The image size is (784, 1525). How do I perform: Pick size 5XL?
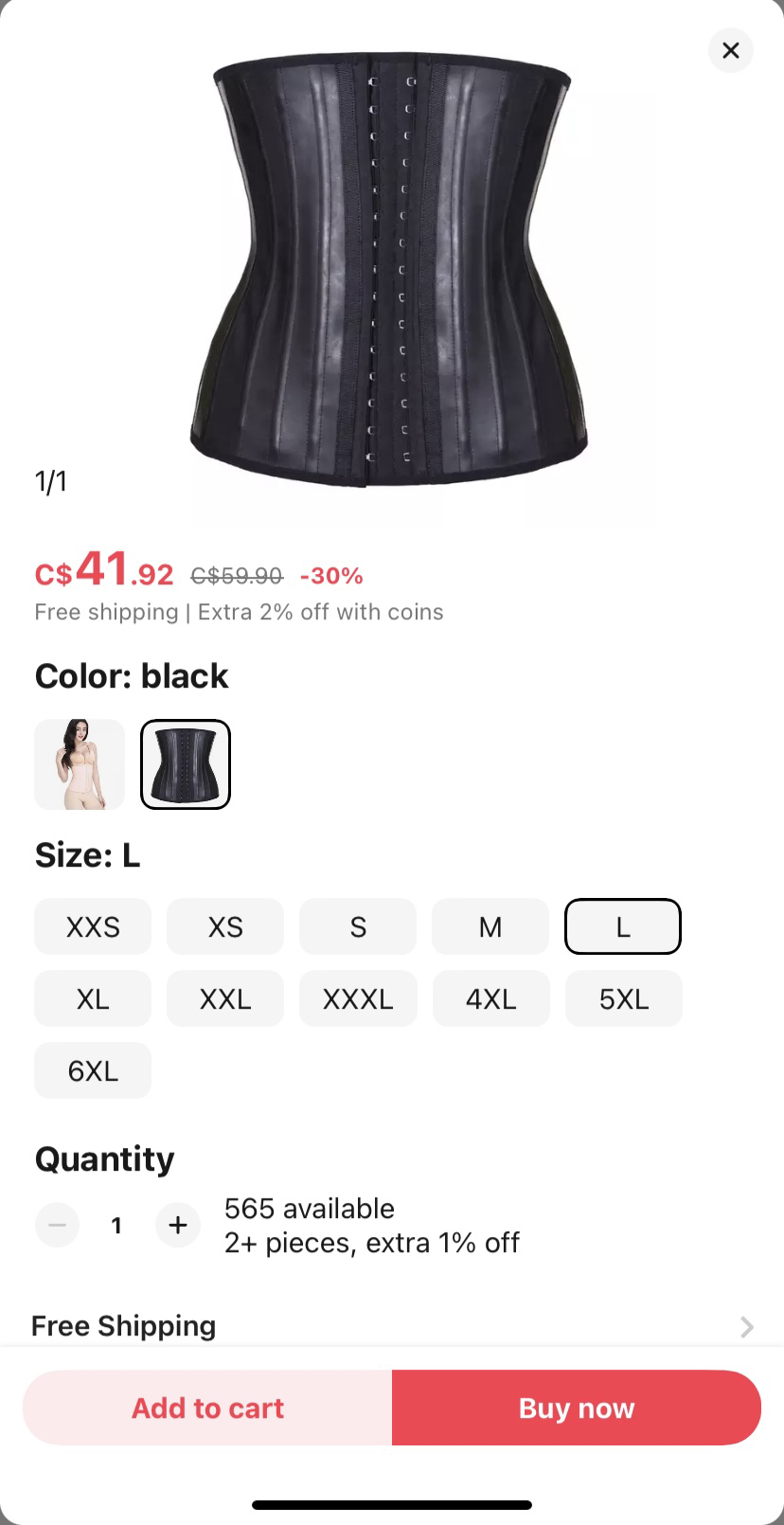(624, 998)
